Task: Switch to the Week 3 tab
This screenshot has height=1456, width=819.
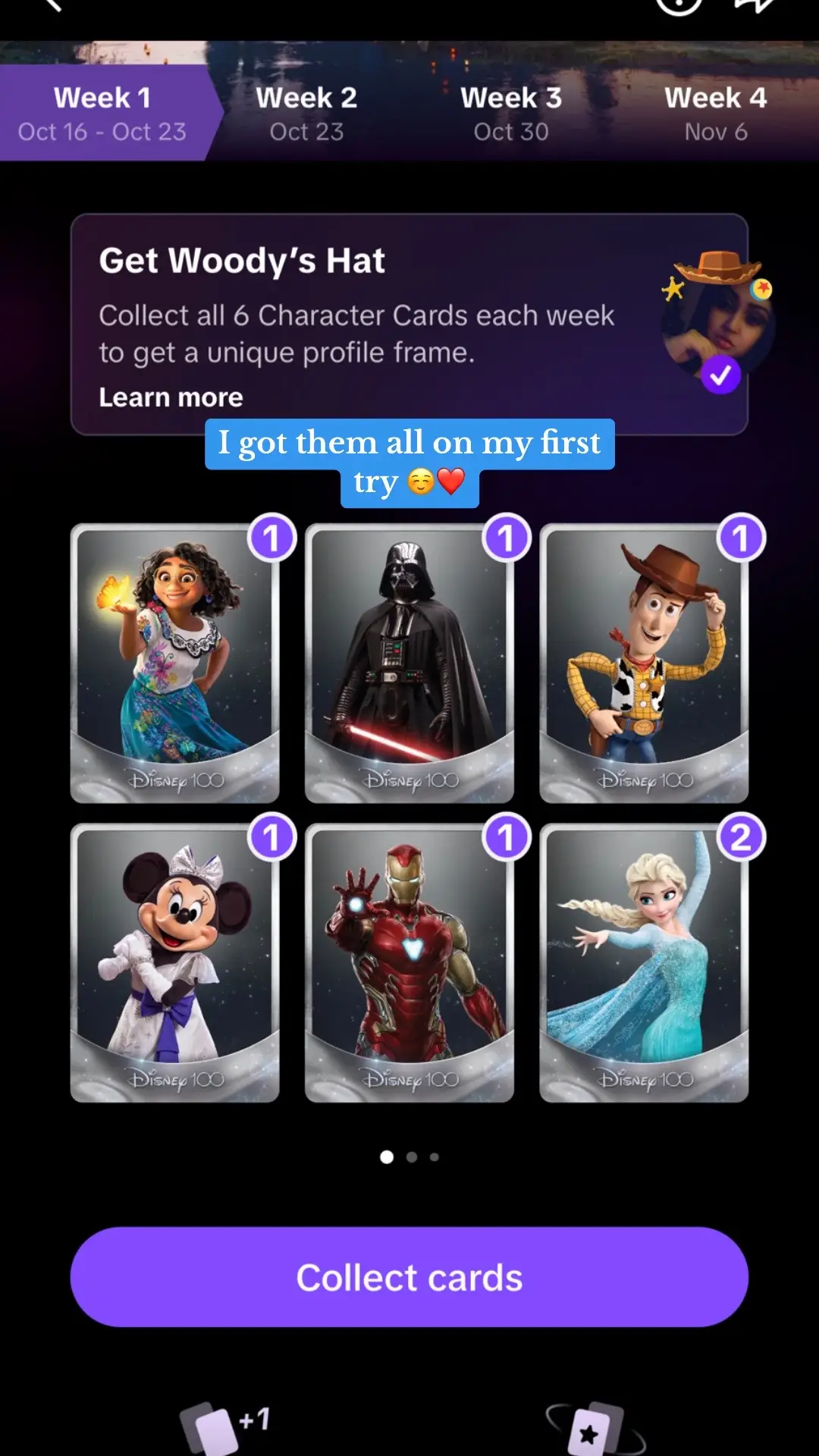Action: click(511, 113)
